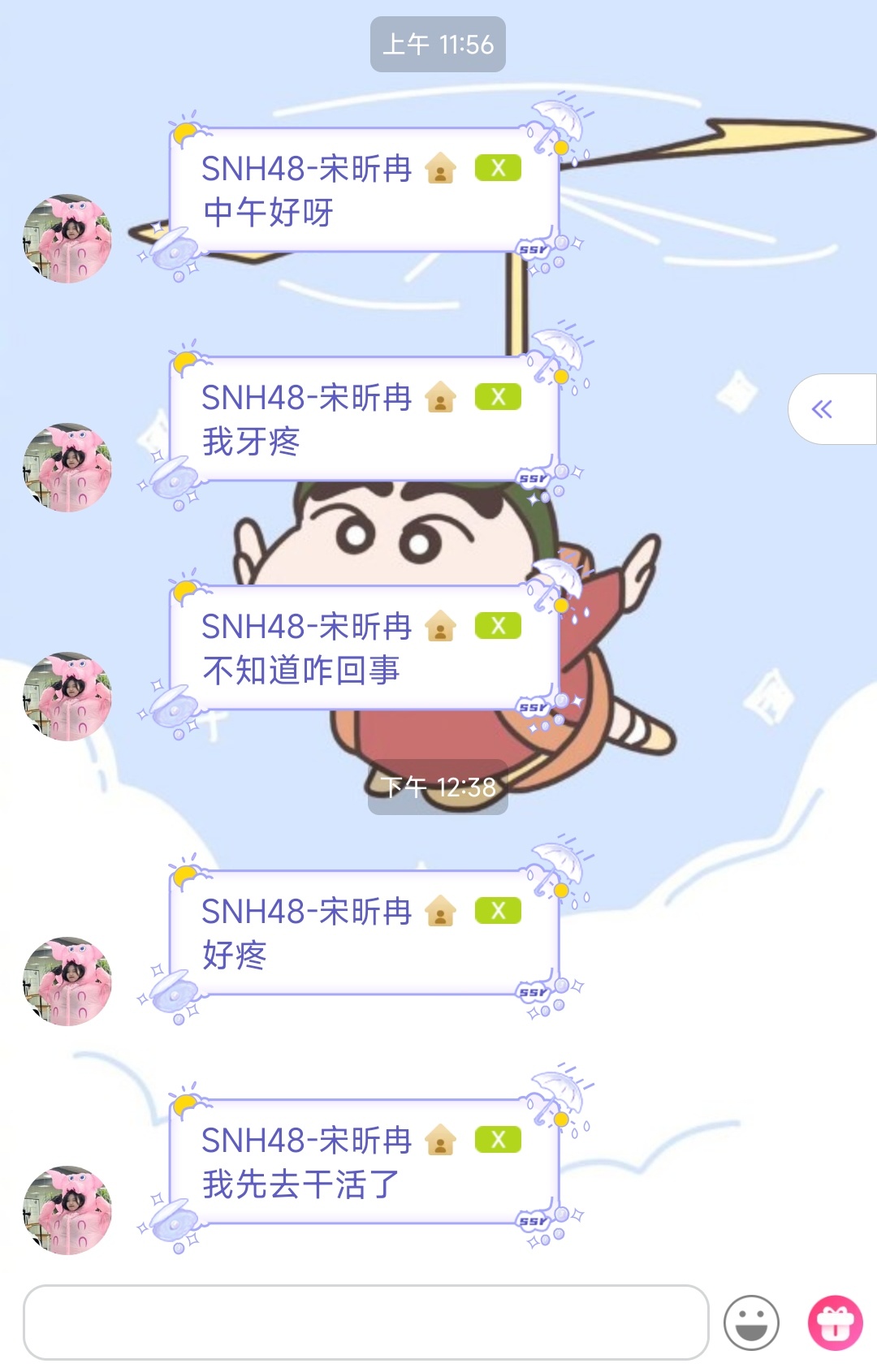The width and height of the screenshot is (877, 1372).
Task: Expand the side panel arrow
Action: pos(823,409)
